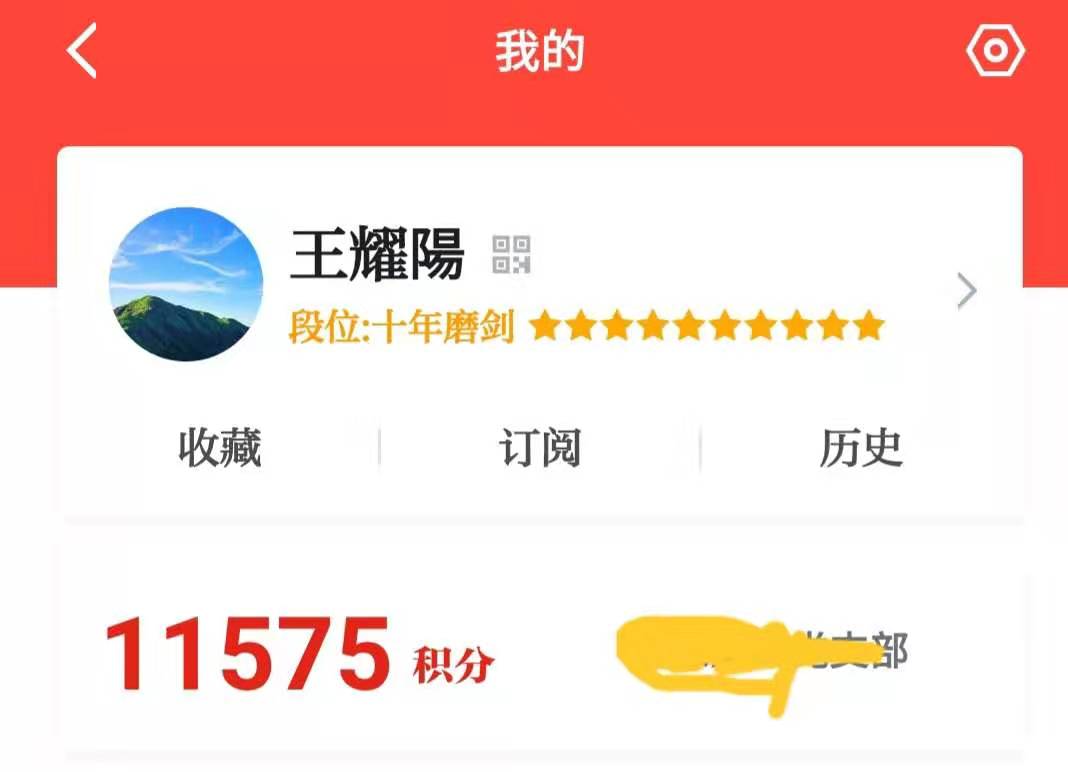
Task: Open the QR code next to 王耀陽
Action: (511, 255)
